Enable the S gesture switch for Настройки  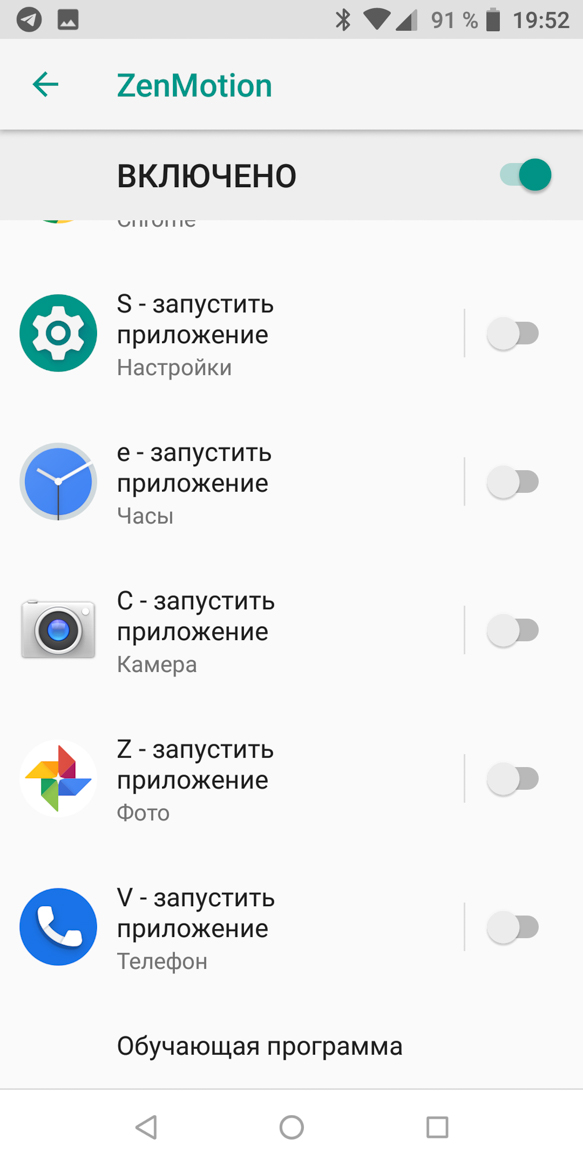point(512,334)
